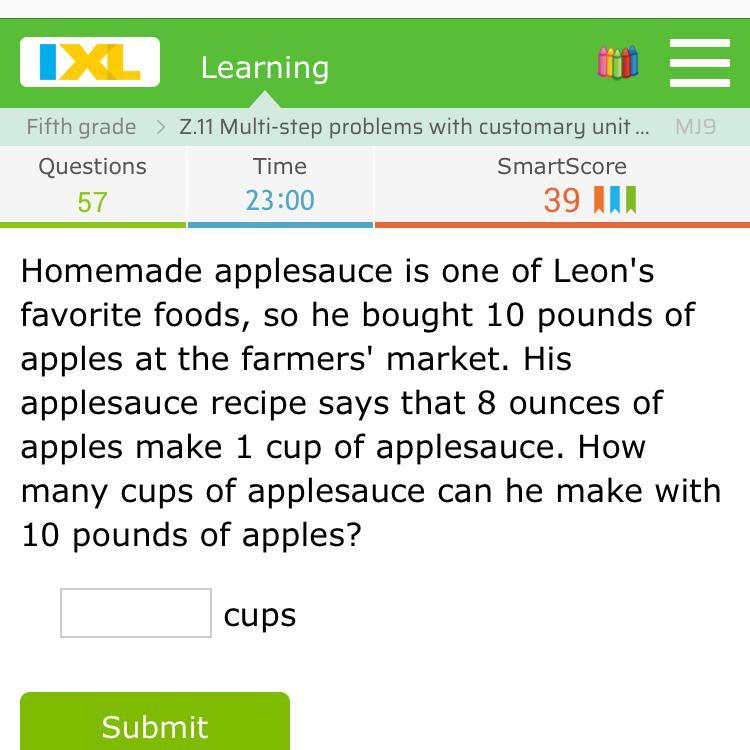
Task: Open the Z.11 Multi-step problems skill link
Action: [x=413, y=127]
